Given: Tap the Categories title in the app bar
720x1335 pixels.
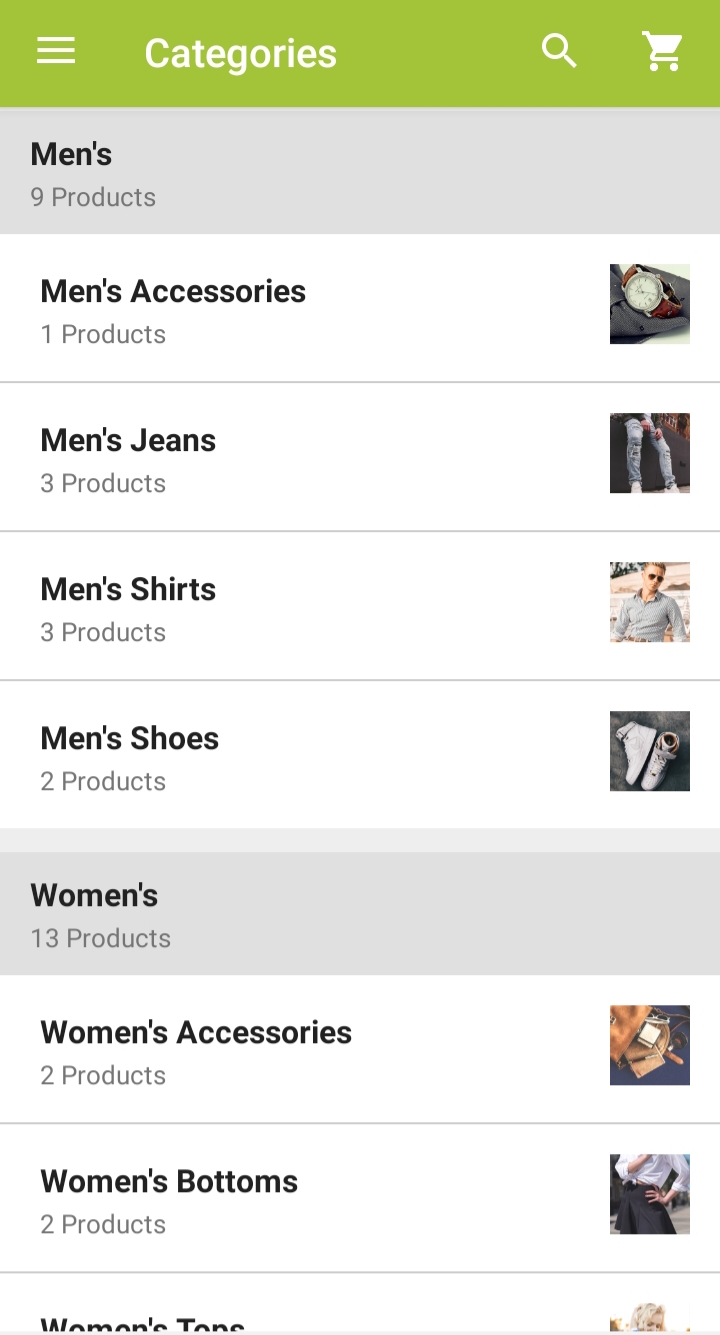Looking at the screenshot, I should point(240,53).
